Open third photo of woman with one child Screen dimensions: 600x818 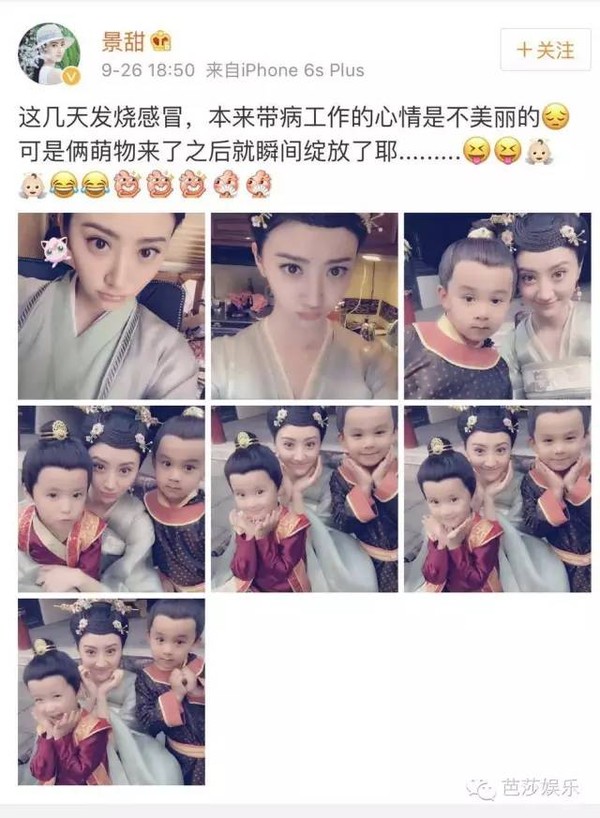[497, 306]
